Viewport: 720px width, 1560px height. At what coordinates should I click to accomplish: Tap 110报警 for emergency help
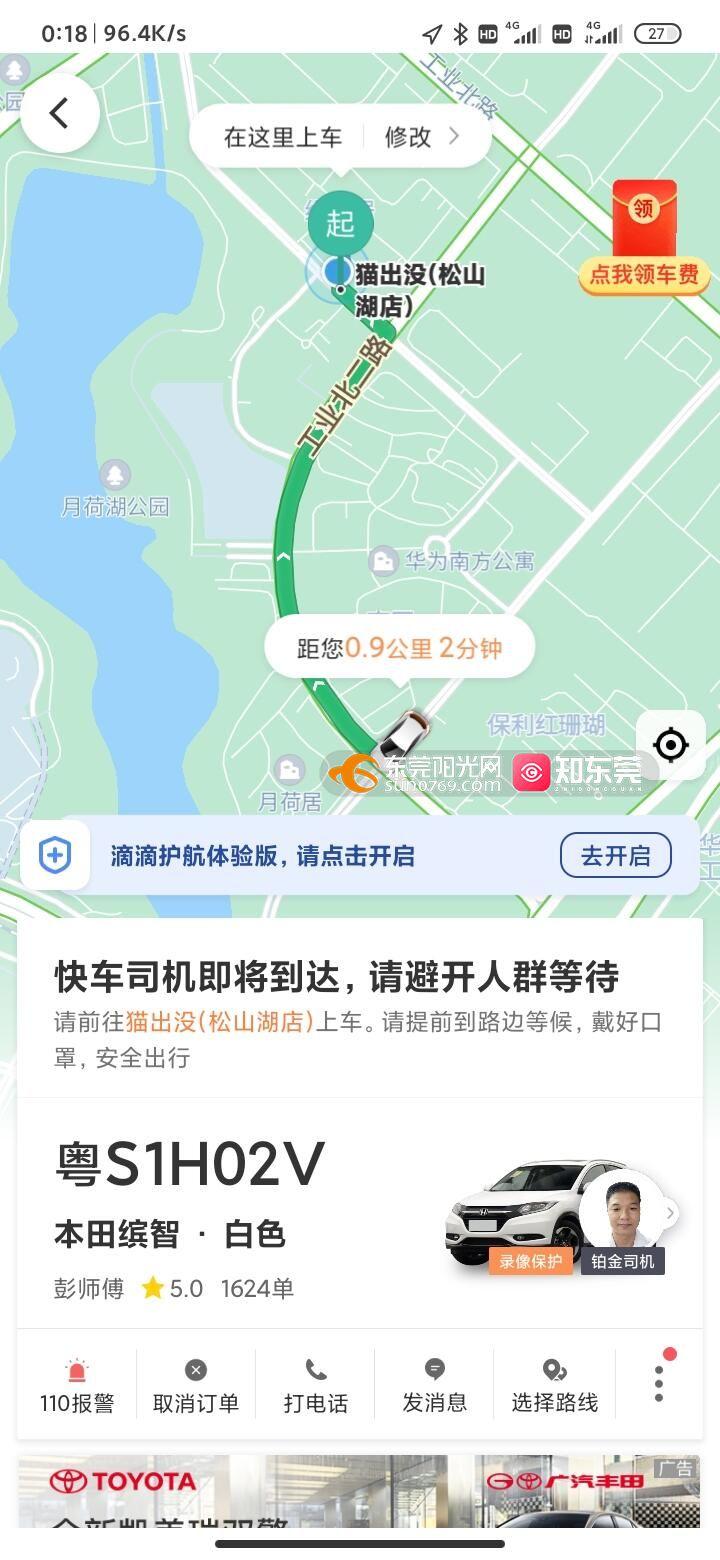tap(77, 1386)
